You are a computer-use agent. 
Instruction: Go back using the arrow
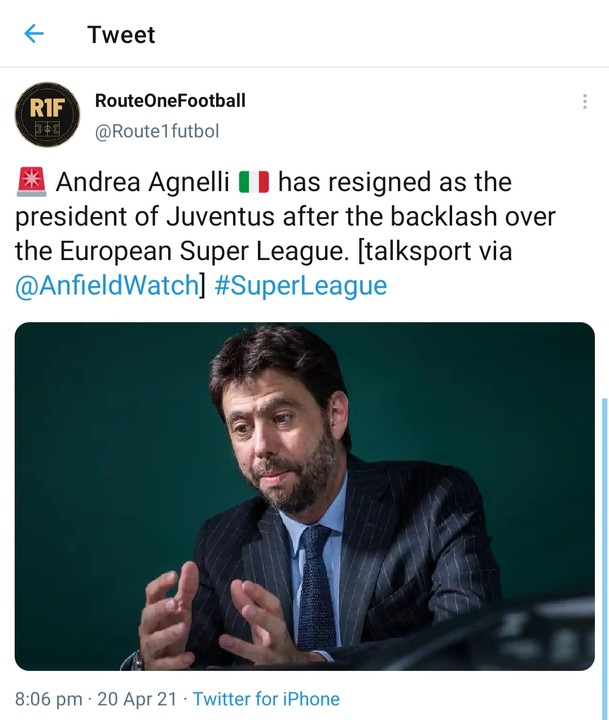click(34, 34)
